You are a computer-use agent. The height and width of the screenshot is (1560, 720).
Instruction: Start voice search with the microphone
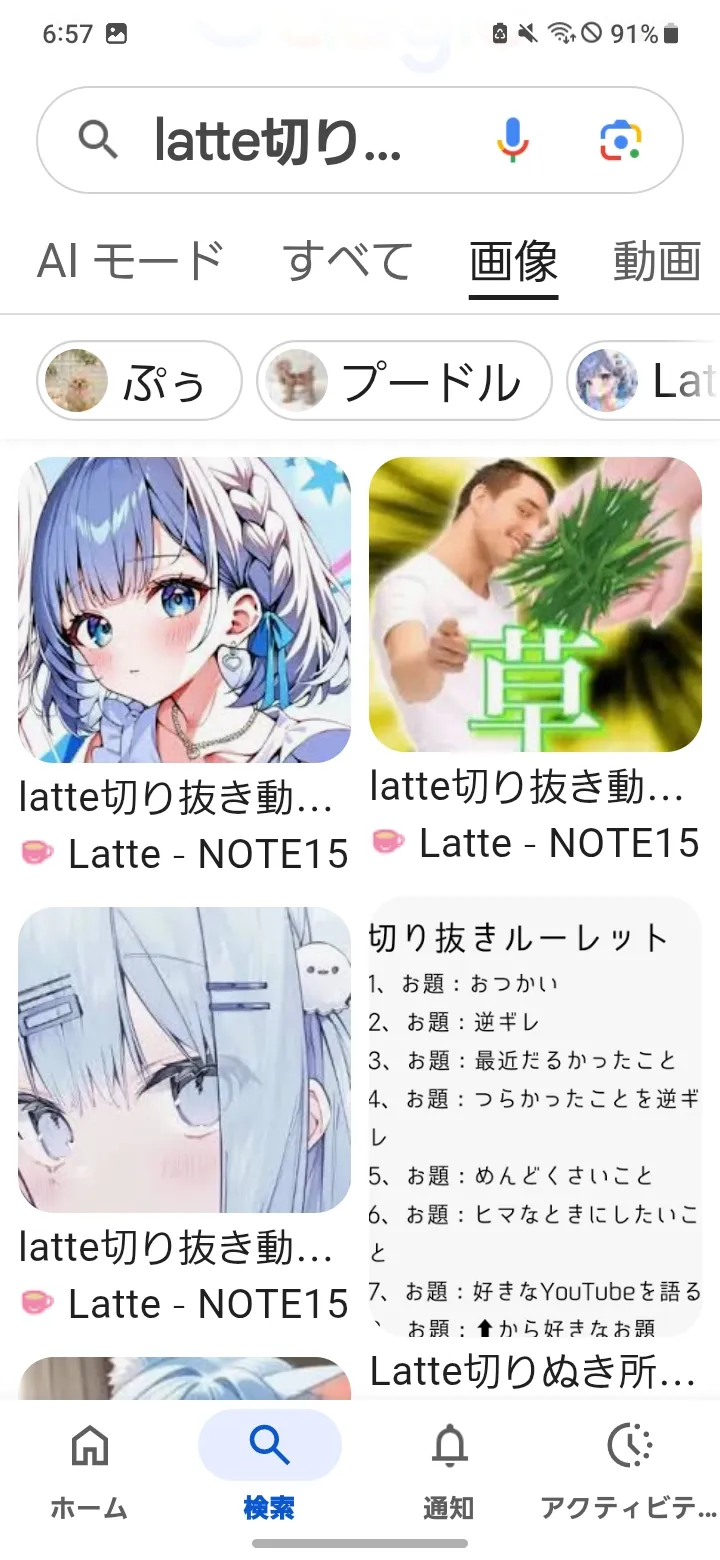pyautogui.click(x=512, y=140)
